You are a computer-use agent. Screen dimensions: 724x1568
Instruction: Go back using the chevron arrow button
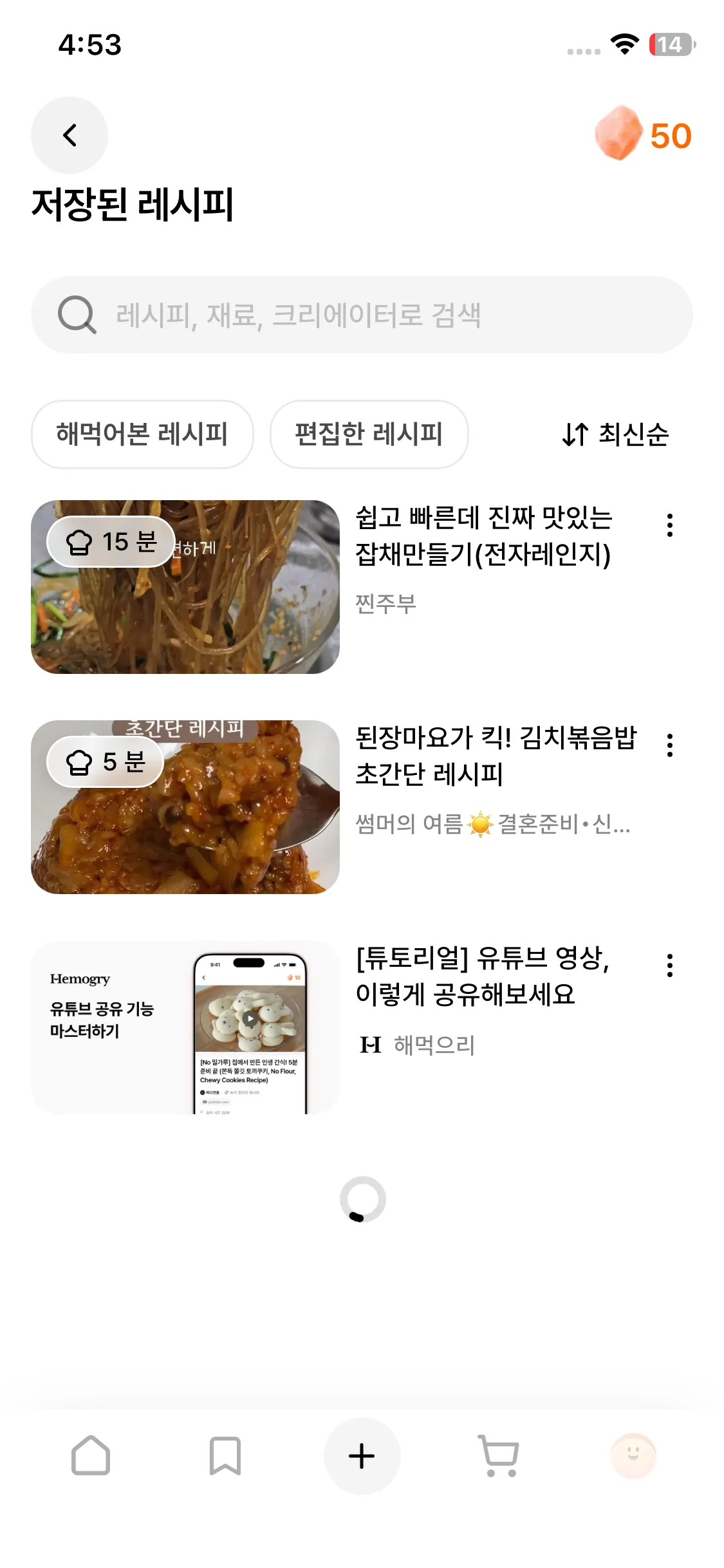pyautogui.click(x=69, y=135)
